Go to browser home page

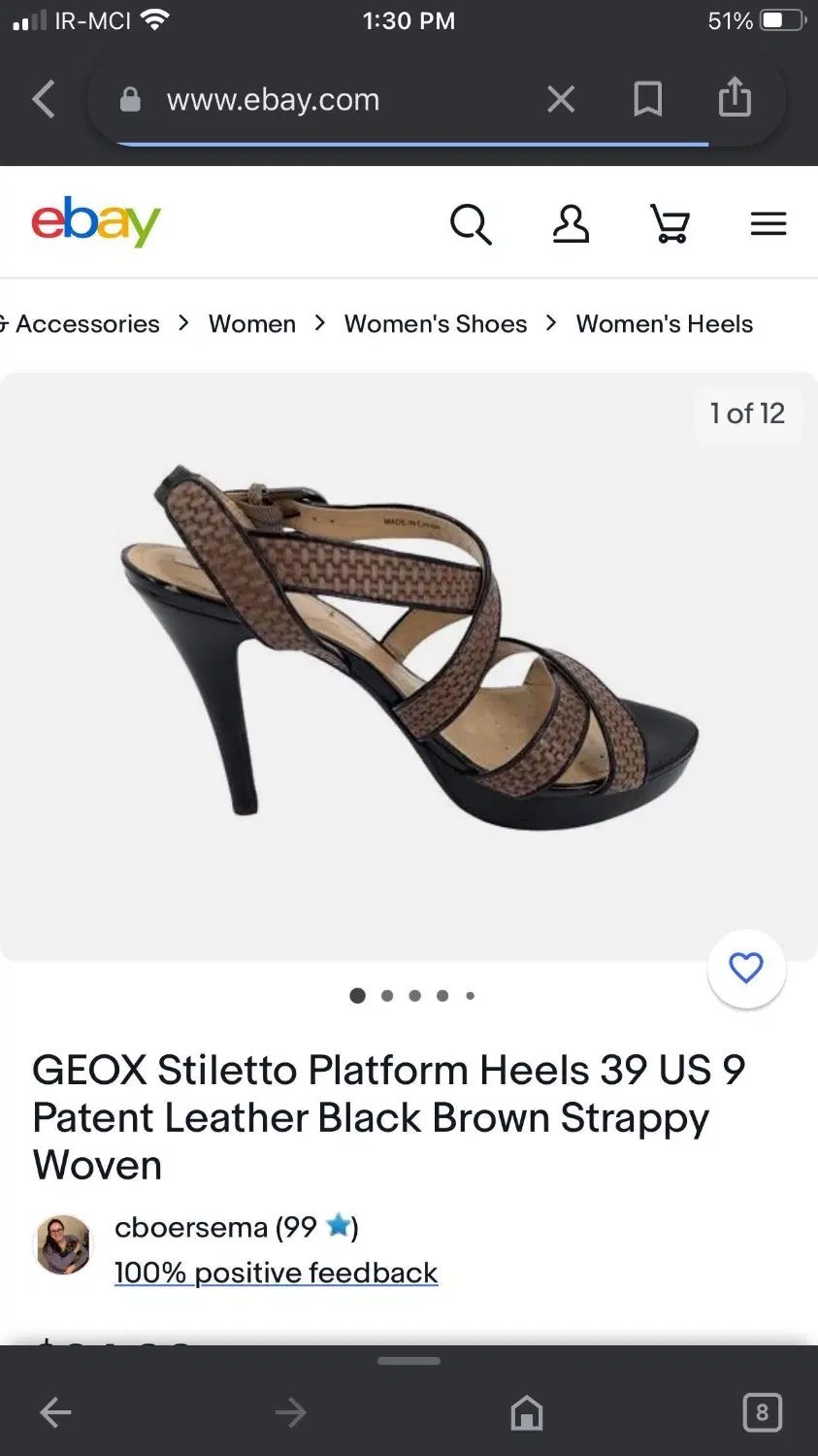point(526,1412)
